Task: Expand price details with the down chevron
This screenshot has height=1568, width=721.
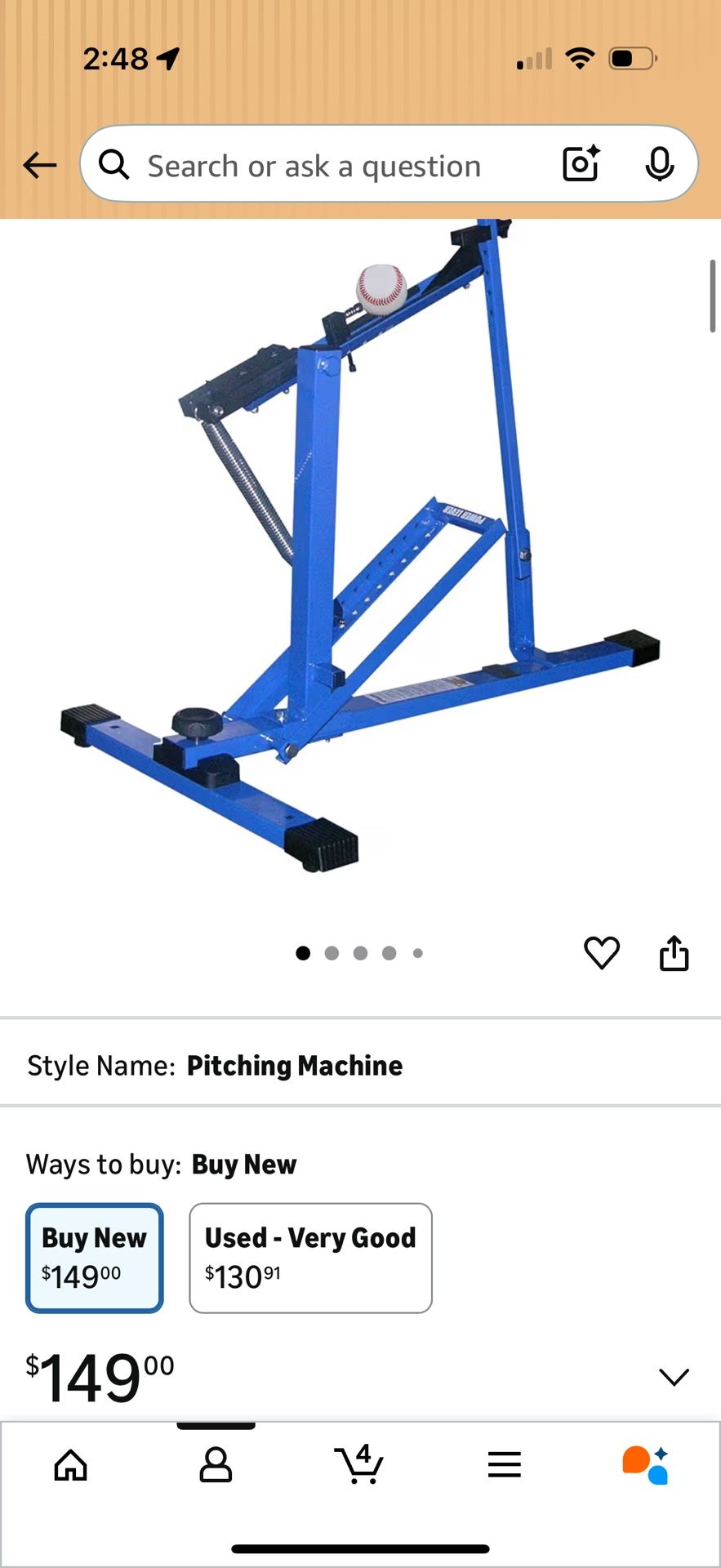Action: 674,1376
